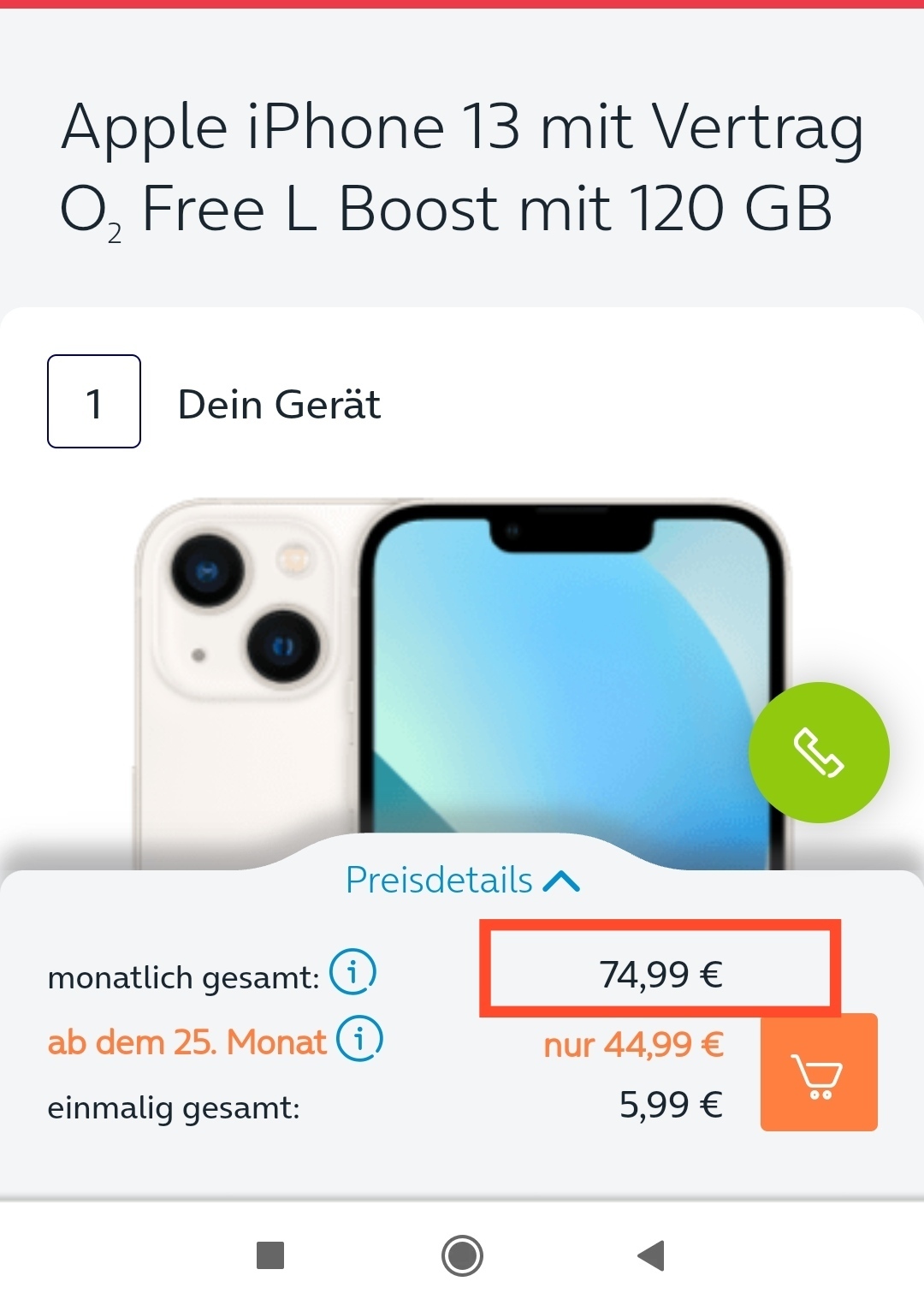Collapse the Preisdetails section

[x=463, y=881]
